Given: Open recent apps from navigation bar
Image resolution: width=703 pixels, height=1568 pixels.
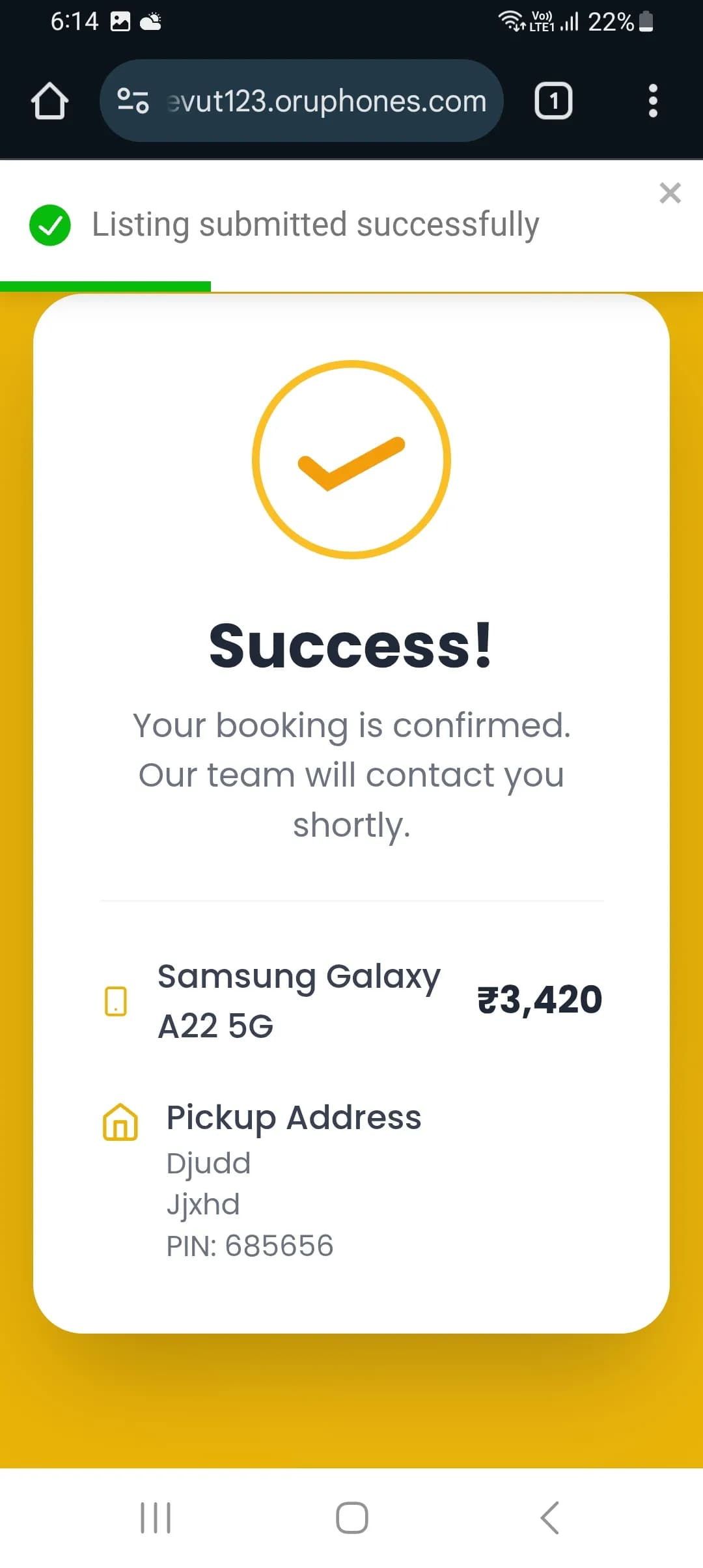Looking at the screenshot, I should coord(156,1518).
